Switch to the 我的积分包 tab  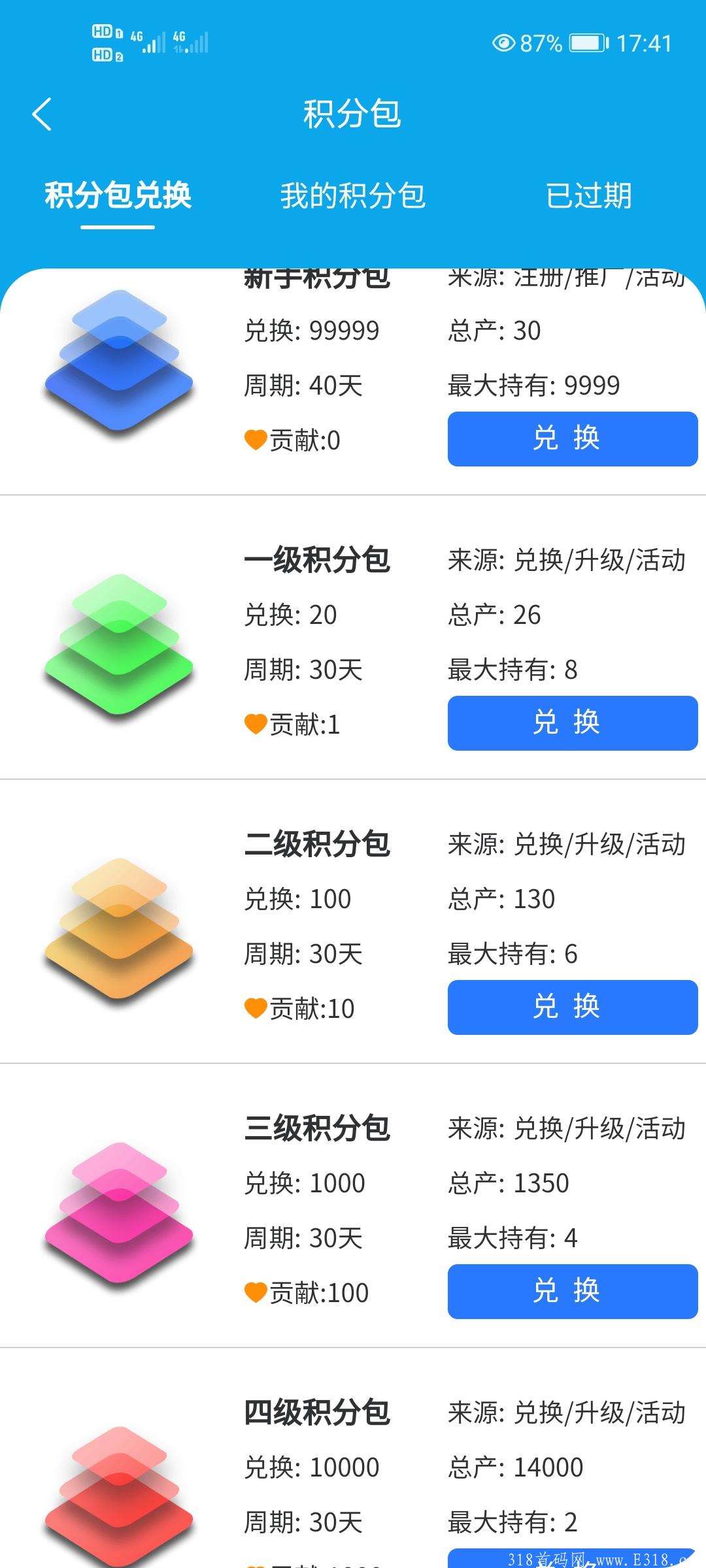(x=354, y=195)
